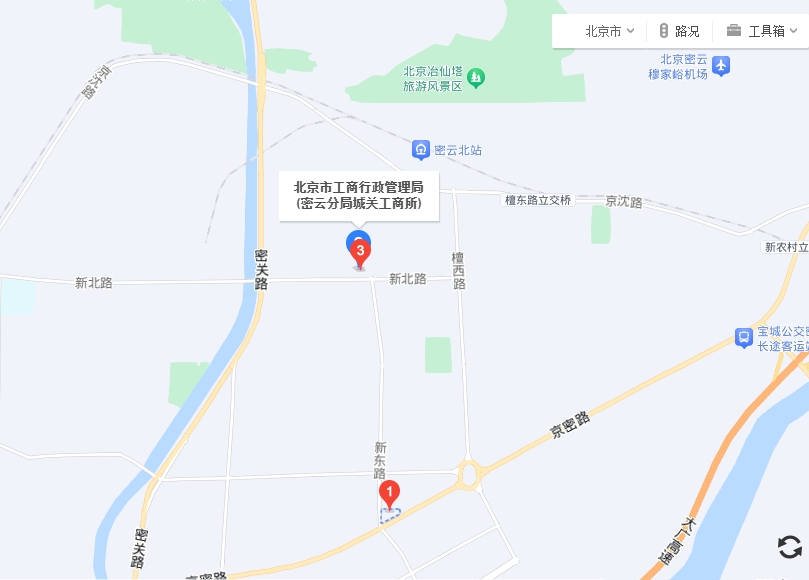Select map marker number 1

click(x=390, y=491)
